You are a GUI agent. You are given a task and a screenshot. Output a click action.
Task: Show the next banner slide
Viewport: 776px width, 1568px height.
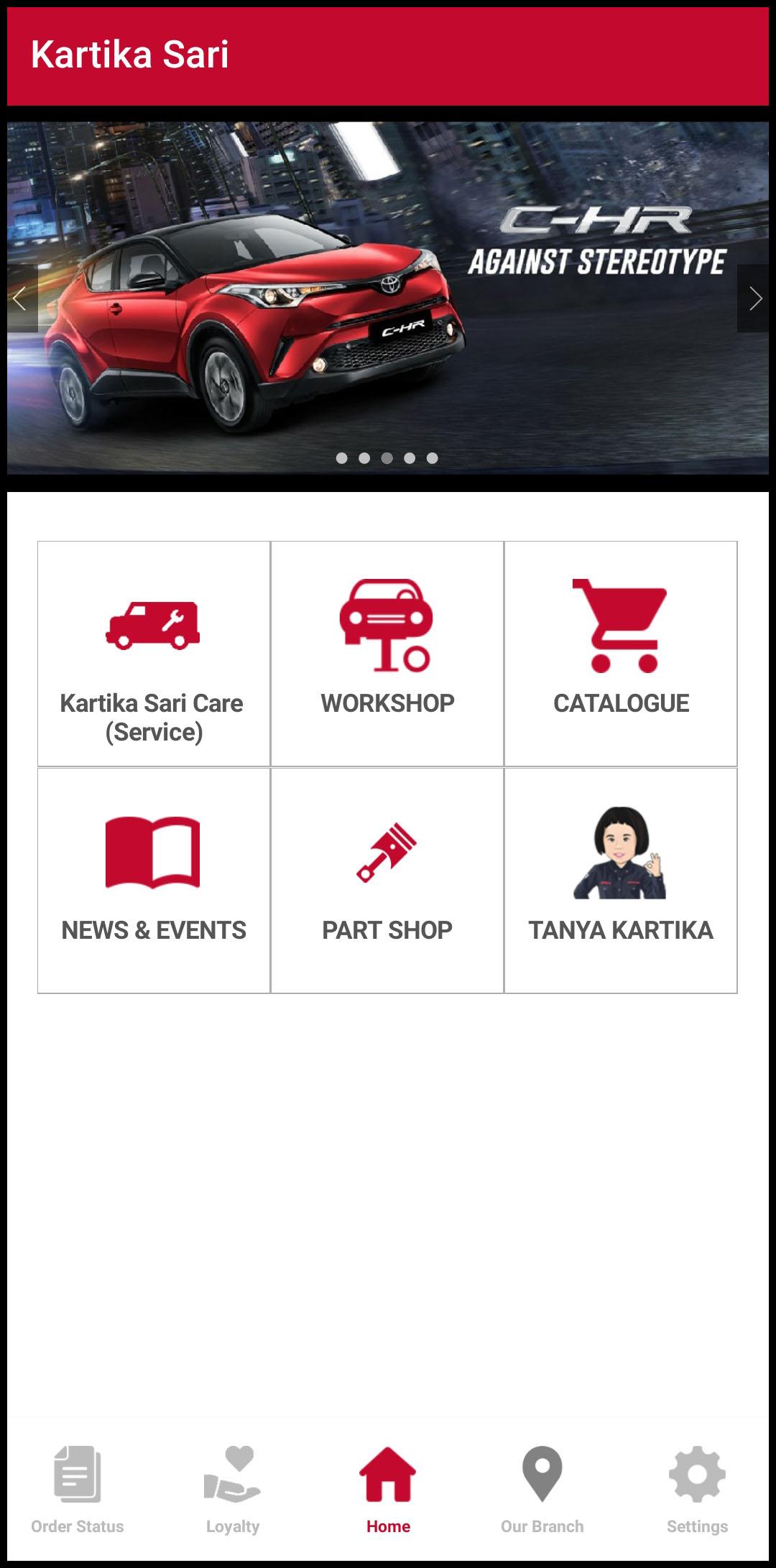754,298
